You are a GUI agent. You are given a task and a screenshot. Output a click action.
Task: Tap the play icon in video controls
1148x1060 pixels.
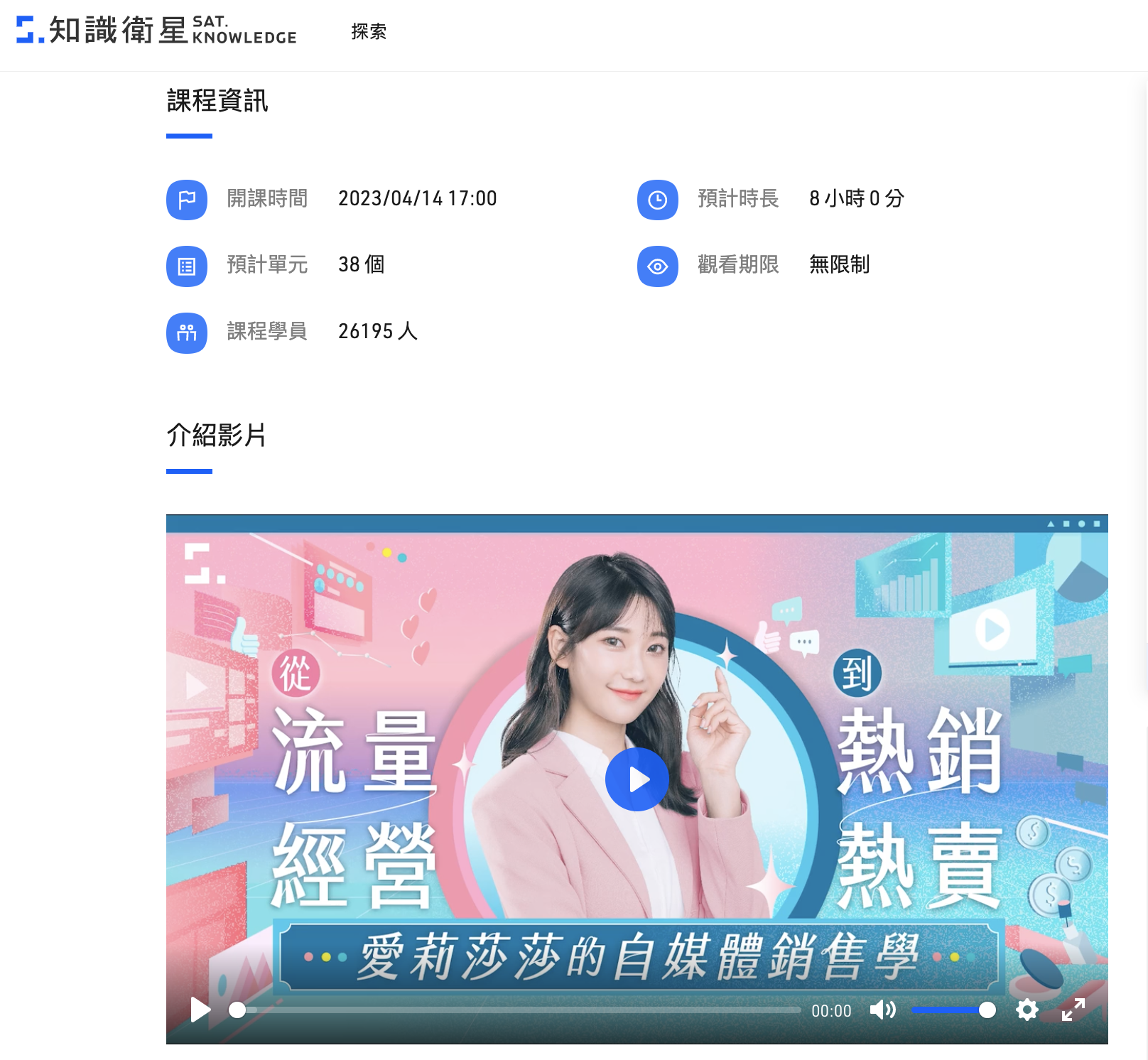point(200,1010)
